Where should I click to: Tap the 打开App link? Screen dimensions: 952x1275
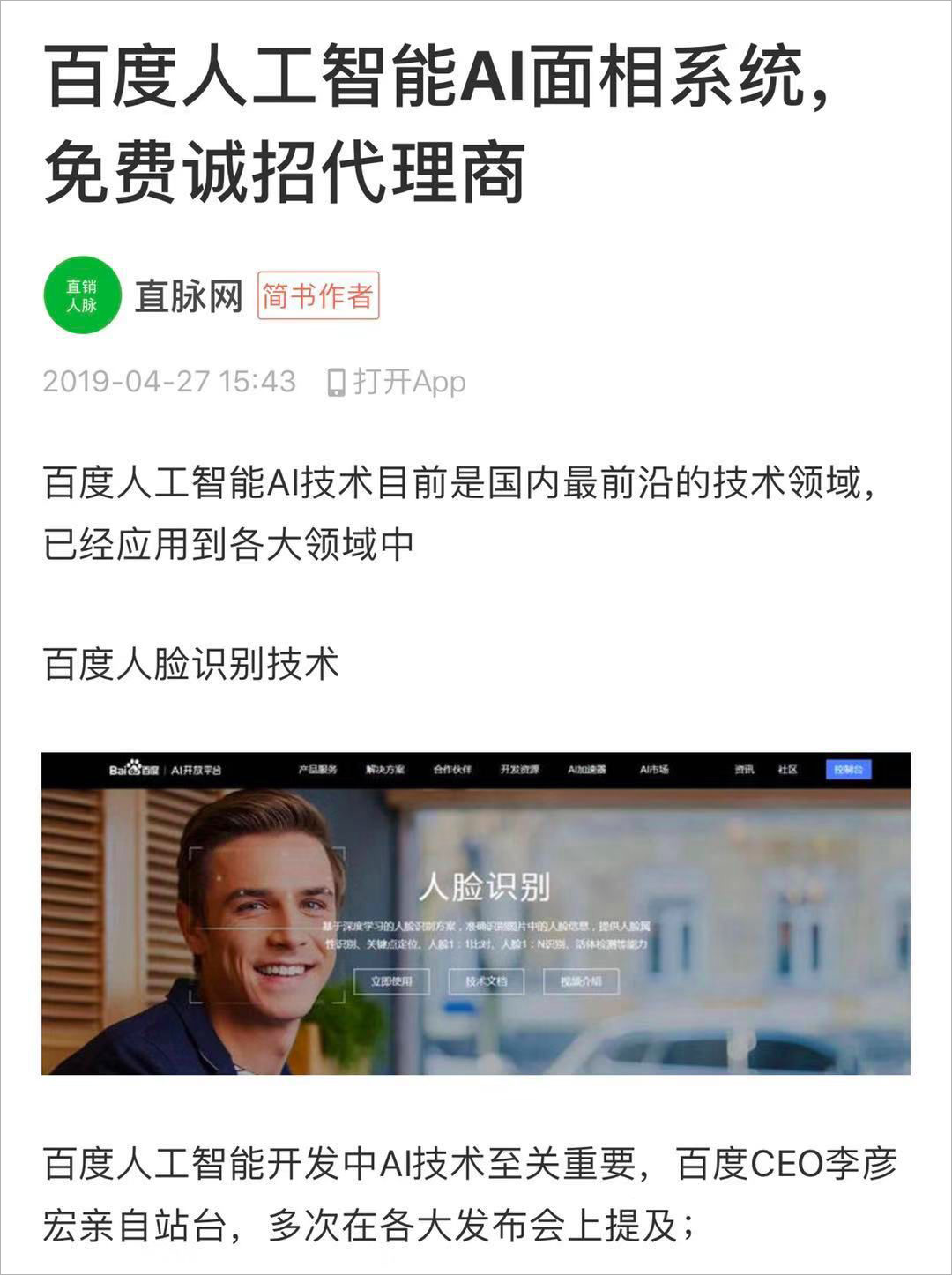397,382
